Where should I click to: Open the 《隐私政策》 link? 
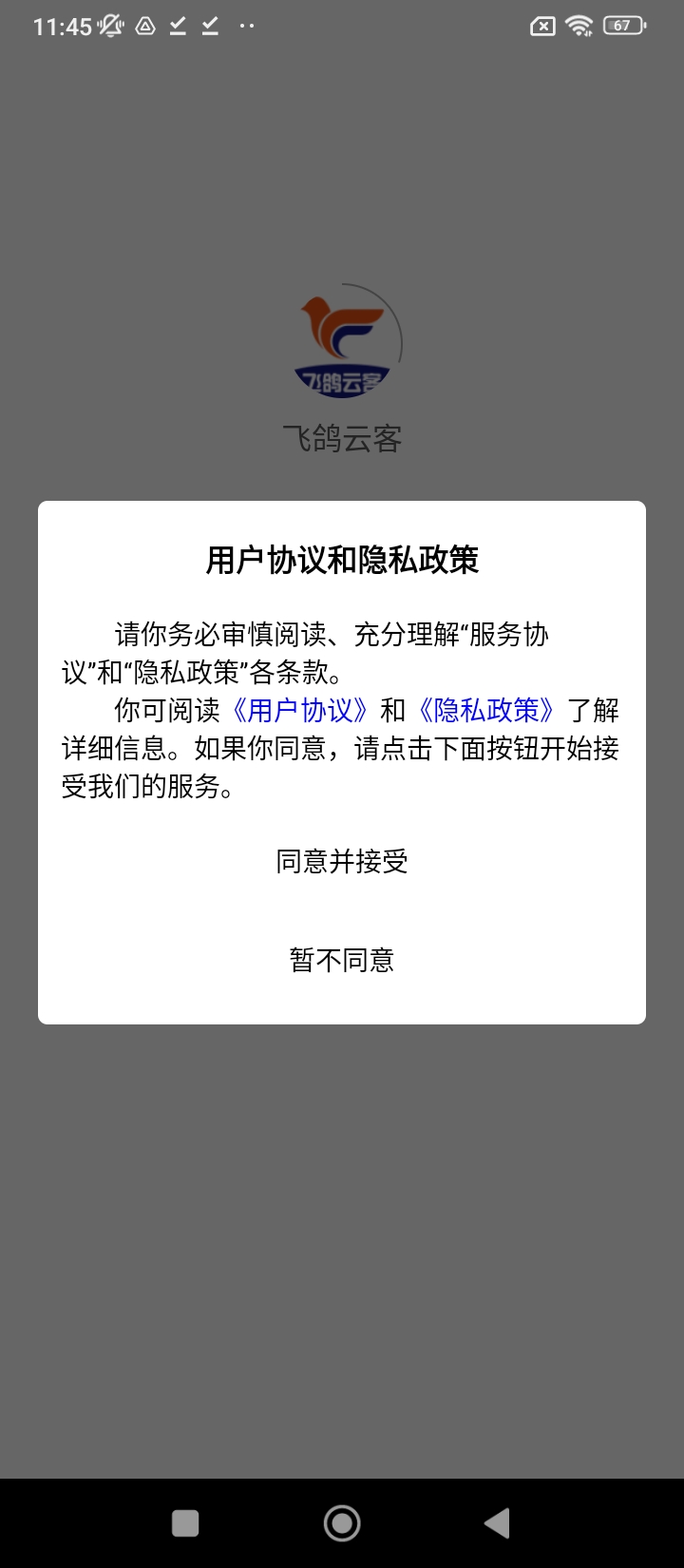(x=485, y=711)
